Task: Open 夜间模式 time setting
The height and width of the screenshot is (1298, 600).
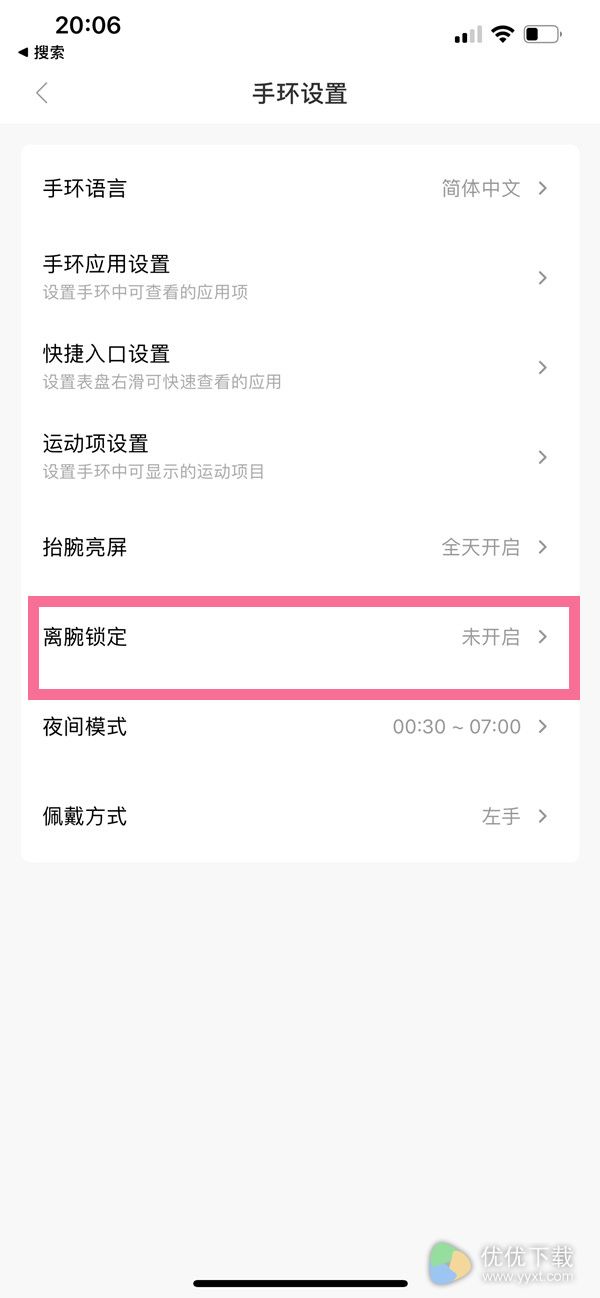Action: pyautogui.click(x=300, y=727)
